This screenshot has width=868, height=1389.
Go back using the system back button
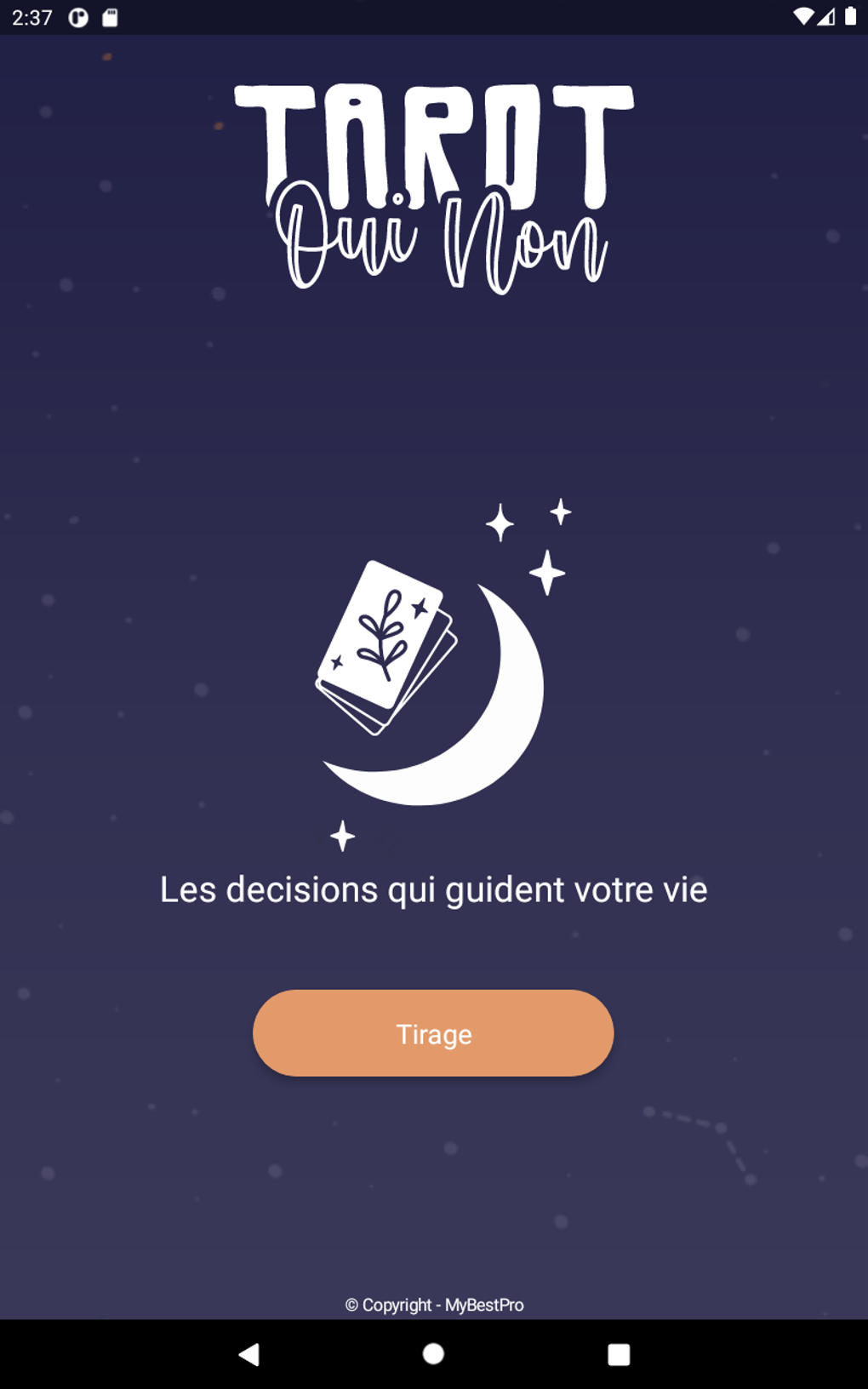click(x=248, y=1354)
